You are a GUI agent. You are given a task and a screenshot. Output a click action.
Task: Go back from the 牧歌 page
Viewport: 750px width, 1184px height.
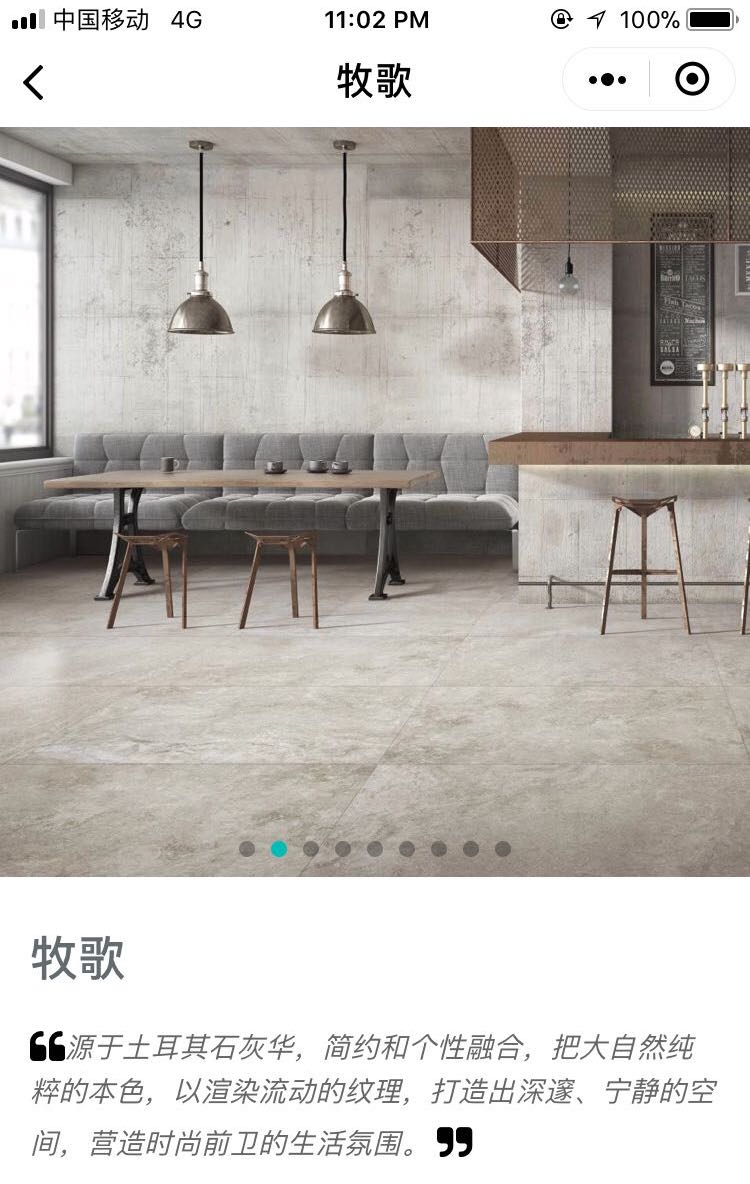click(x=34, y=81)
